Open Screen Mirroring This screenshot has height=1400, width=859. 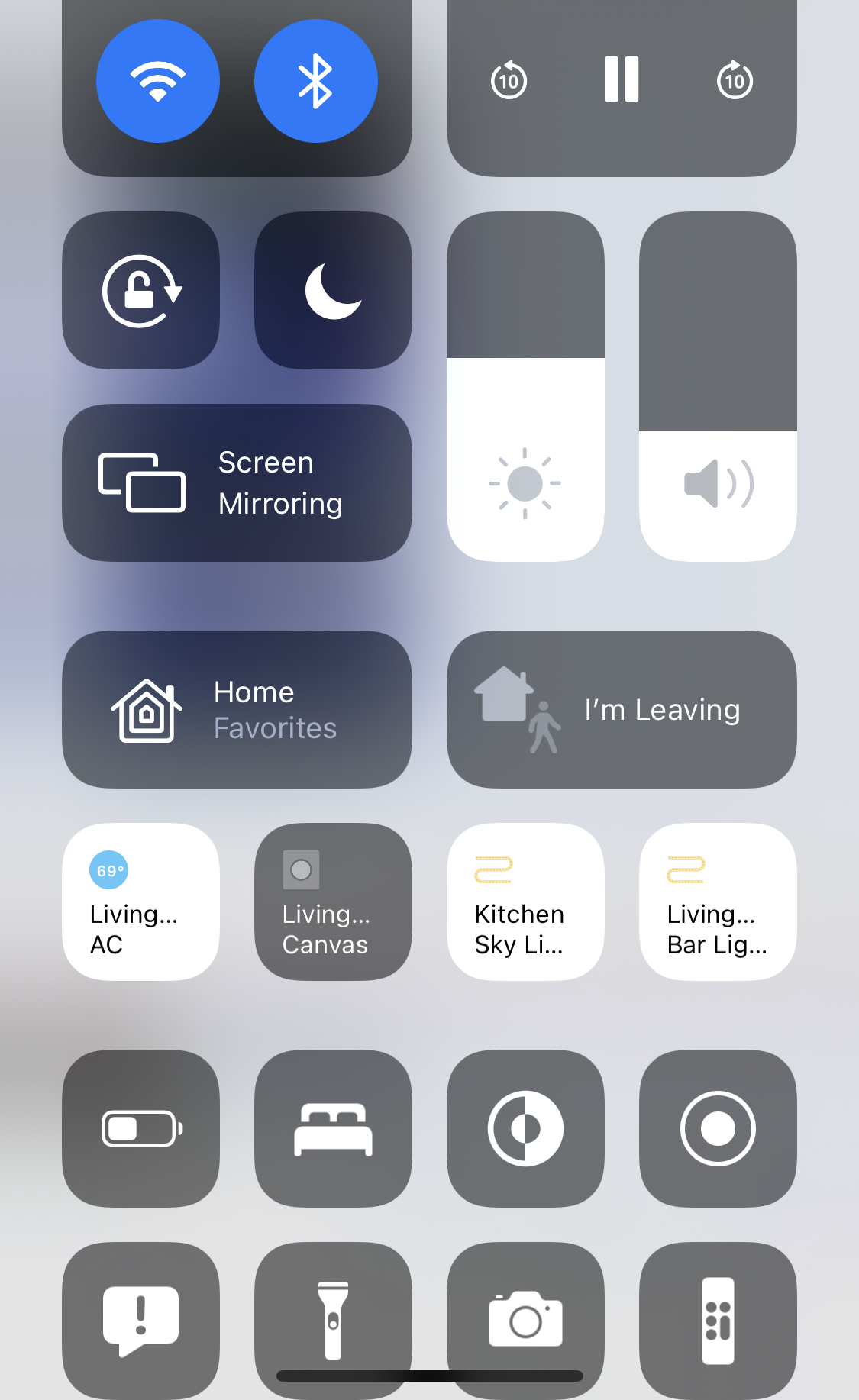[237, 483]
